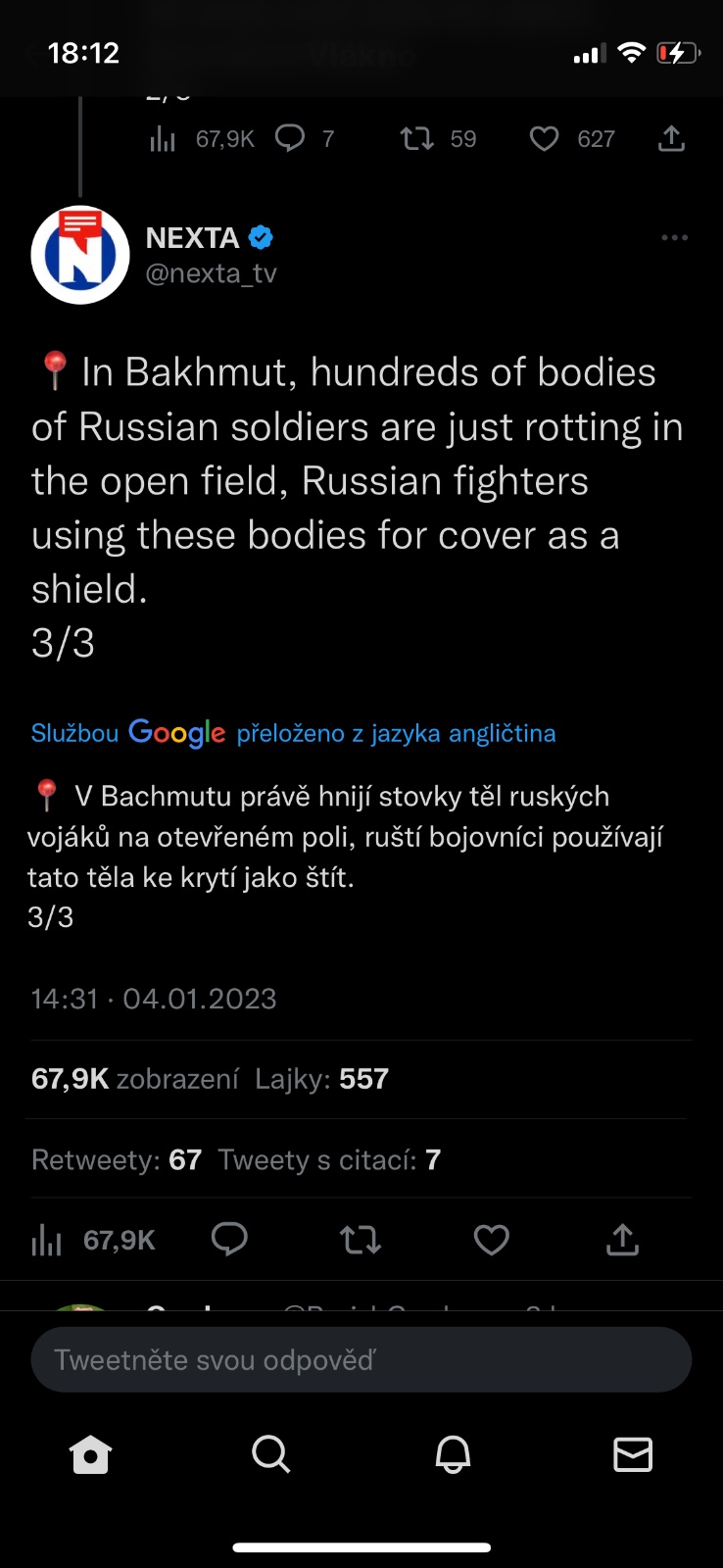723x1568 pixels.
Task: Retweet the previous tweet with 59 retweets
Action: (x=417, y=138)
